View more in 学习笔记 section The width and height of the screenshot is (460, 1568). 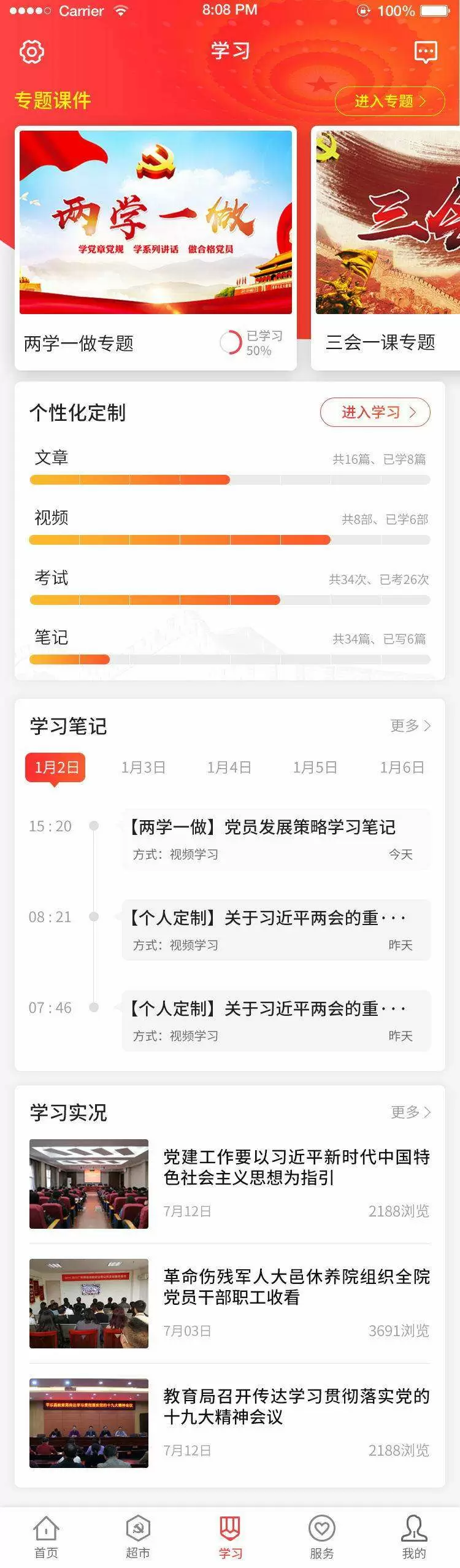coord(410,726)
